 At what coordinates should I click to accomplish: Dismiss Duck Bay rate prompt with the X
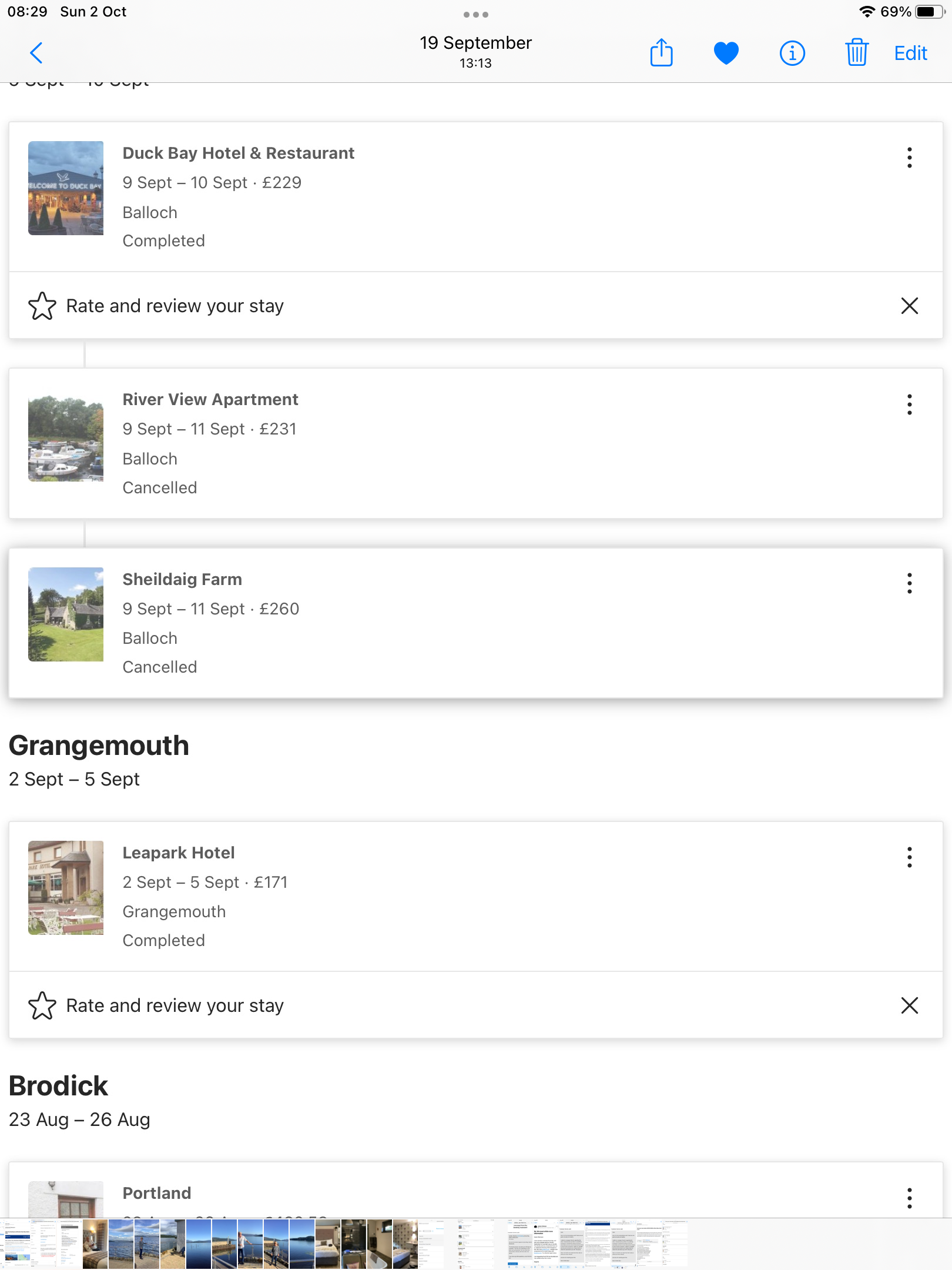[909, 306]
